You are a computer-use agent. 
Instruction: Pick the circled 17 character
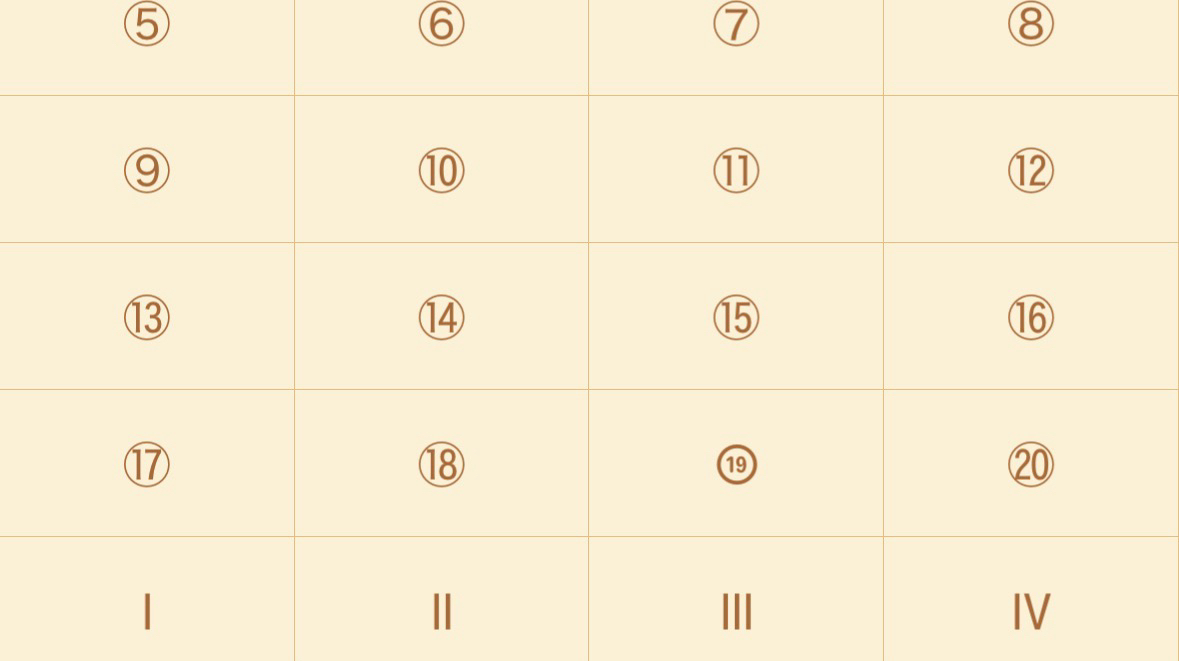point(147,464)
